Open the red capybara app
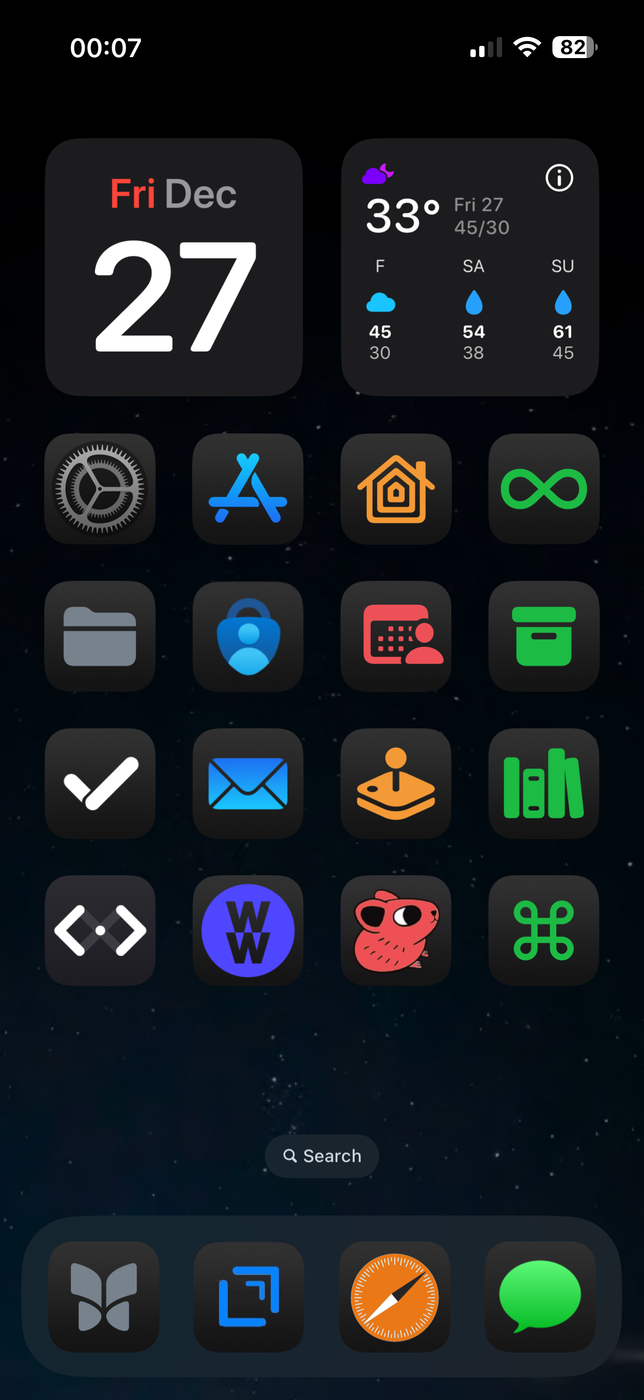 396,930
